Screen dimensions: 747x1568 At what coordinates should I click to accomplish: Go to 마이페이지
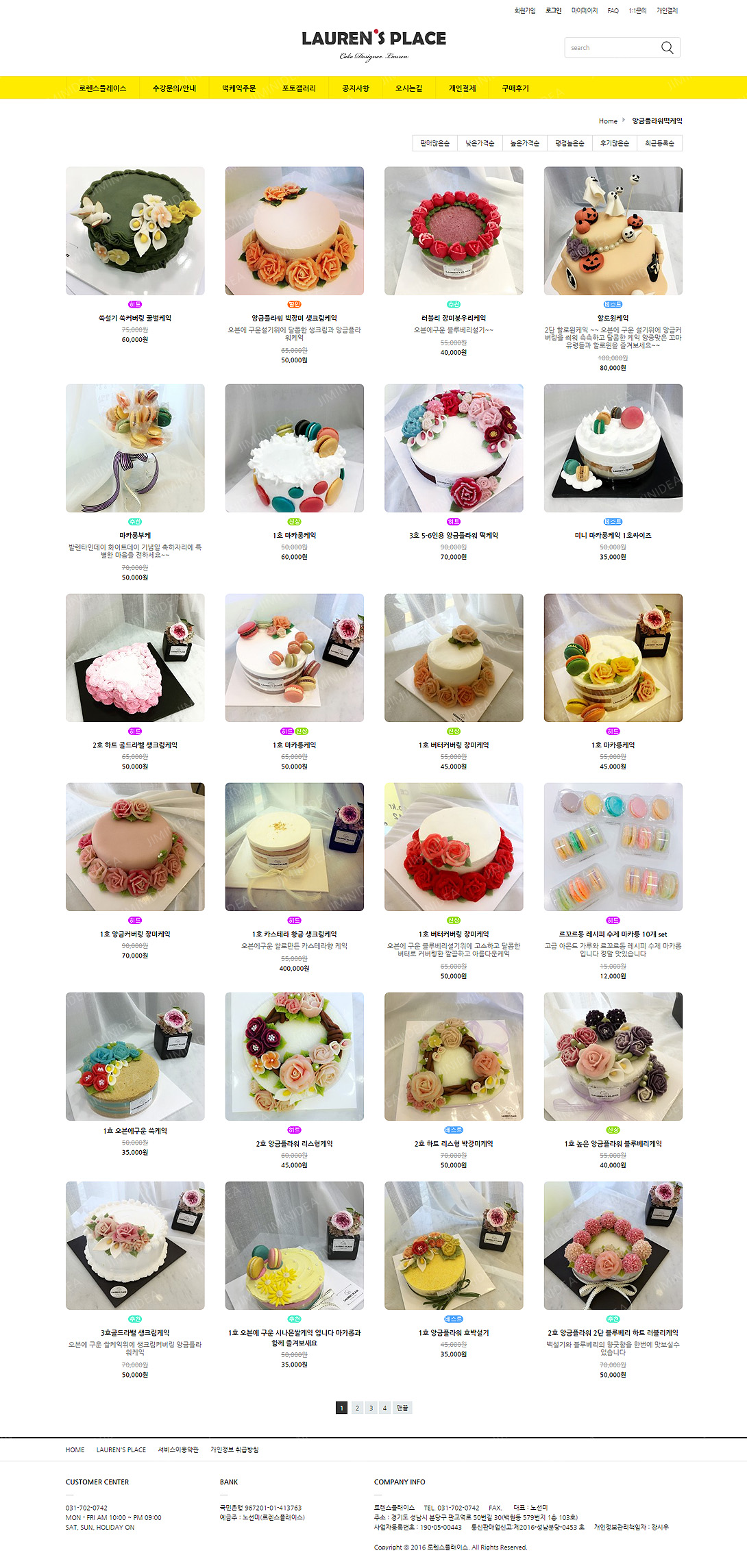[584, 10]
